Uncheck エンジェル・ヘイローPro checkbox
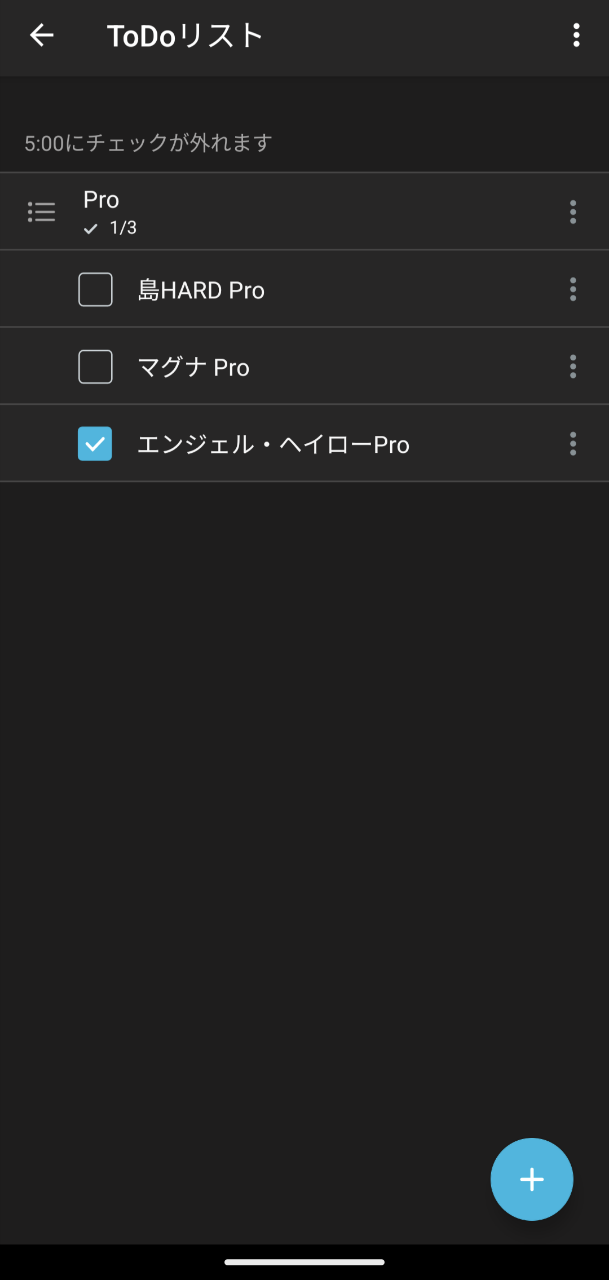Image resolution: width=609 pixels, height=1280 pixels. tap(95, 444)
